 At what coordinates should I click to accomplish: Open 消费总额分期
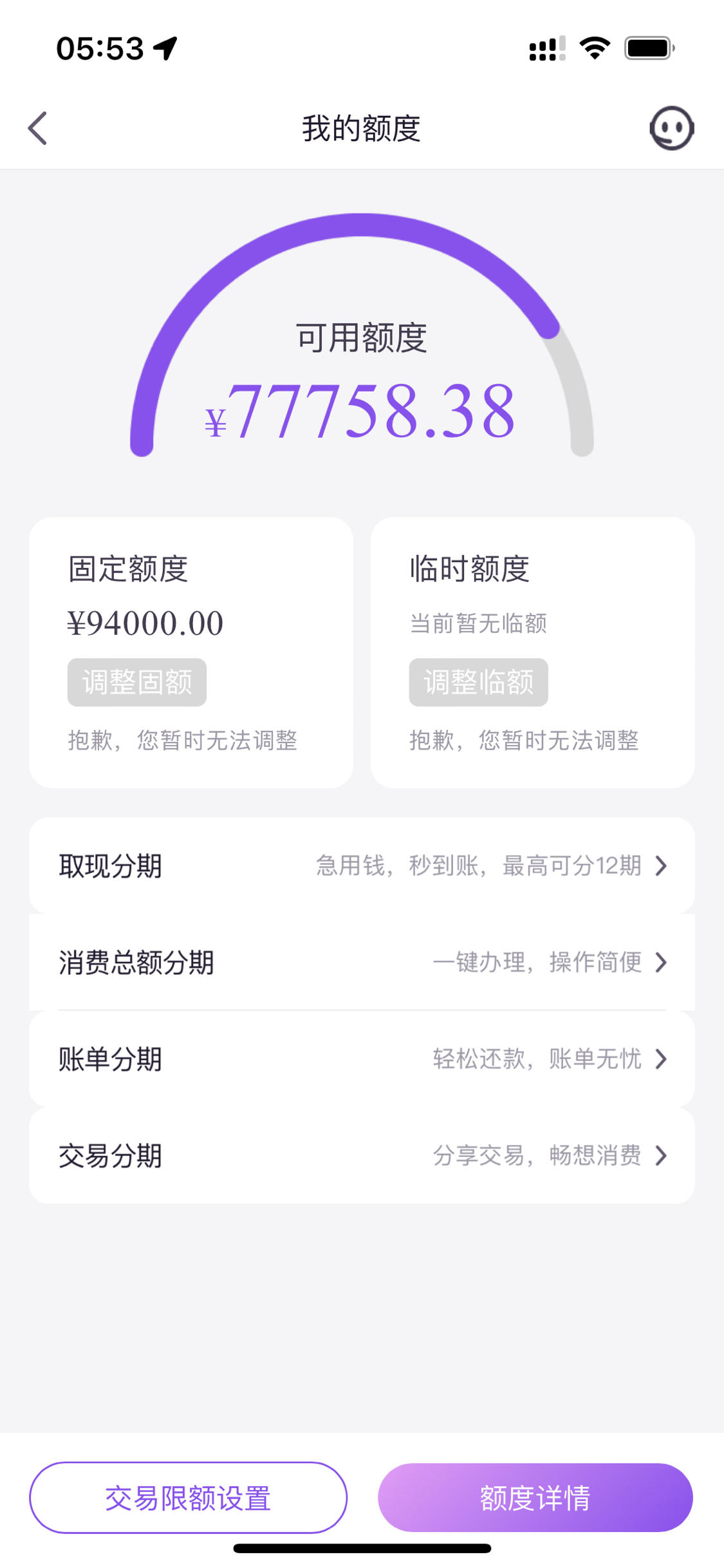(x=362, y=962)
